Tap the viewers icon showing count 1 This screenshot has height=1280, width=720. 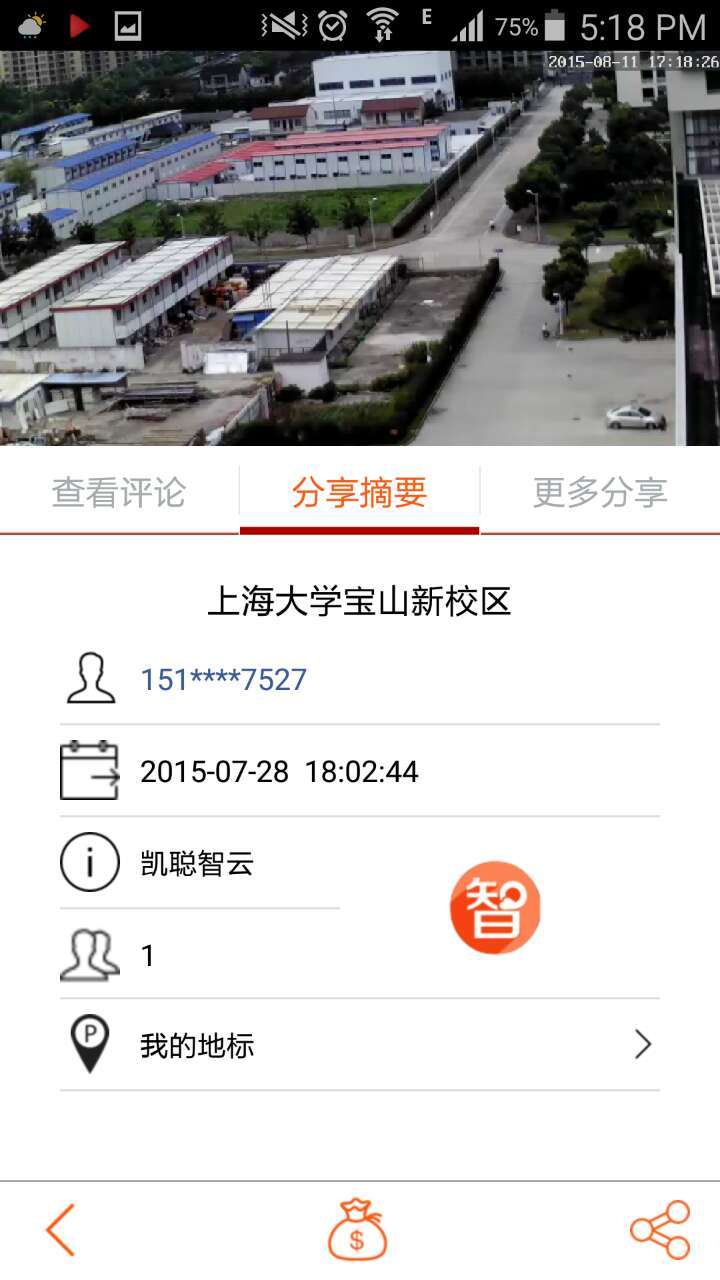click(90, 954)
